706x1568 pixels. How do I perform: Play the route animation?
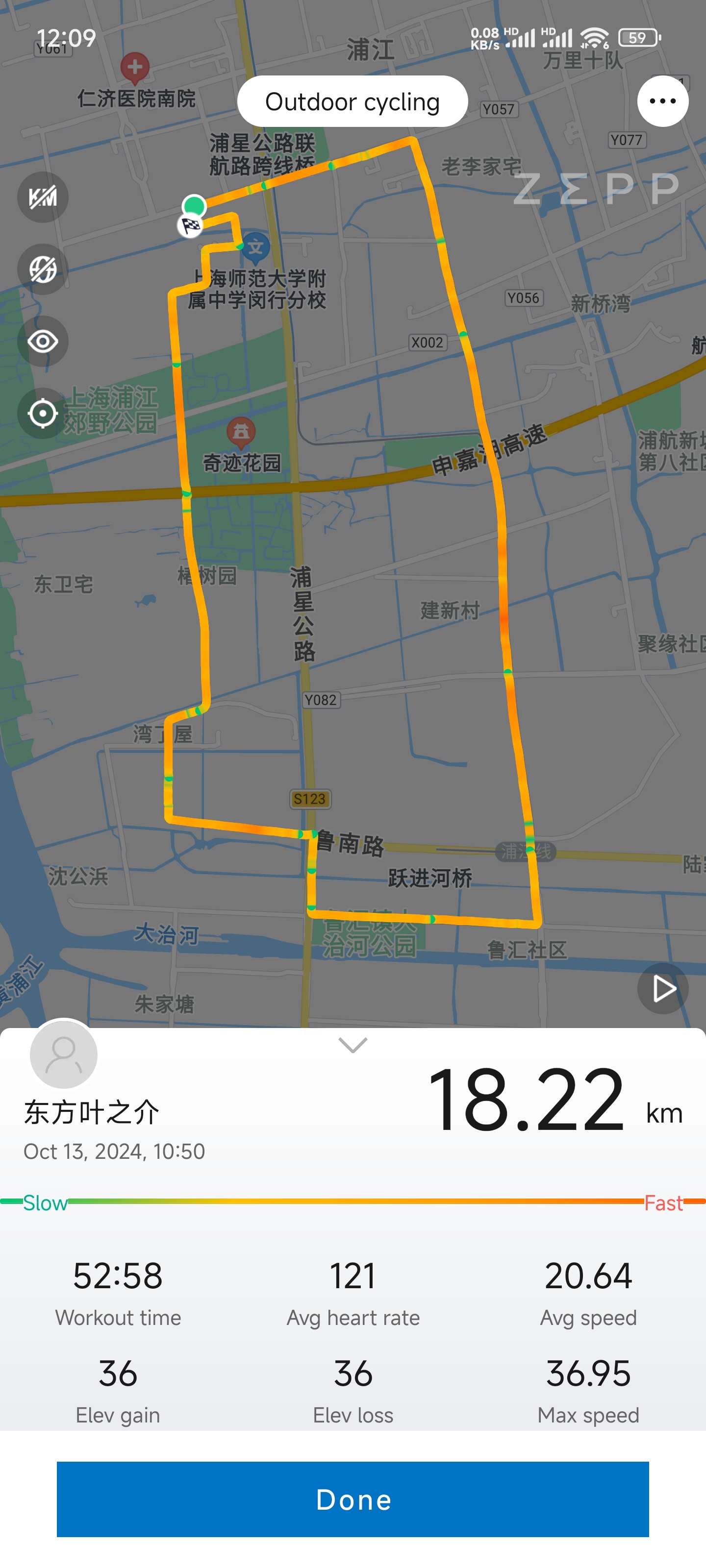[x=662, y=988]
